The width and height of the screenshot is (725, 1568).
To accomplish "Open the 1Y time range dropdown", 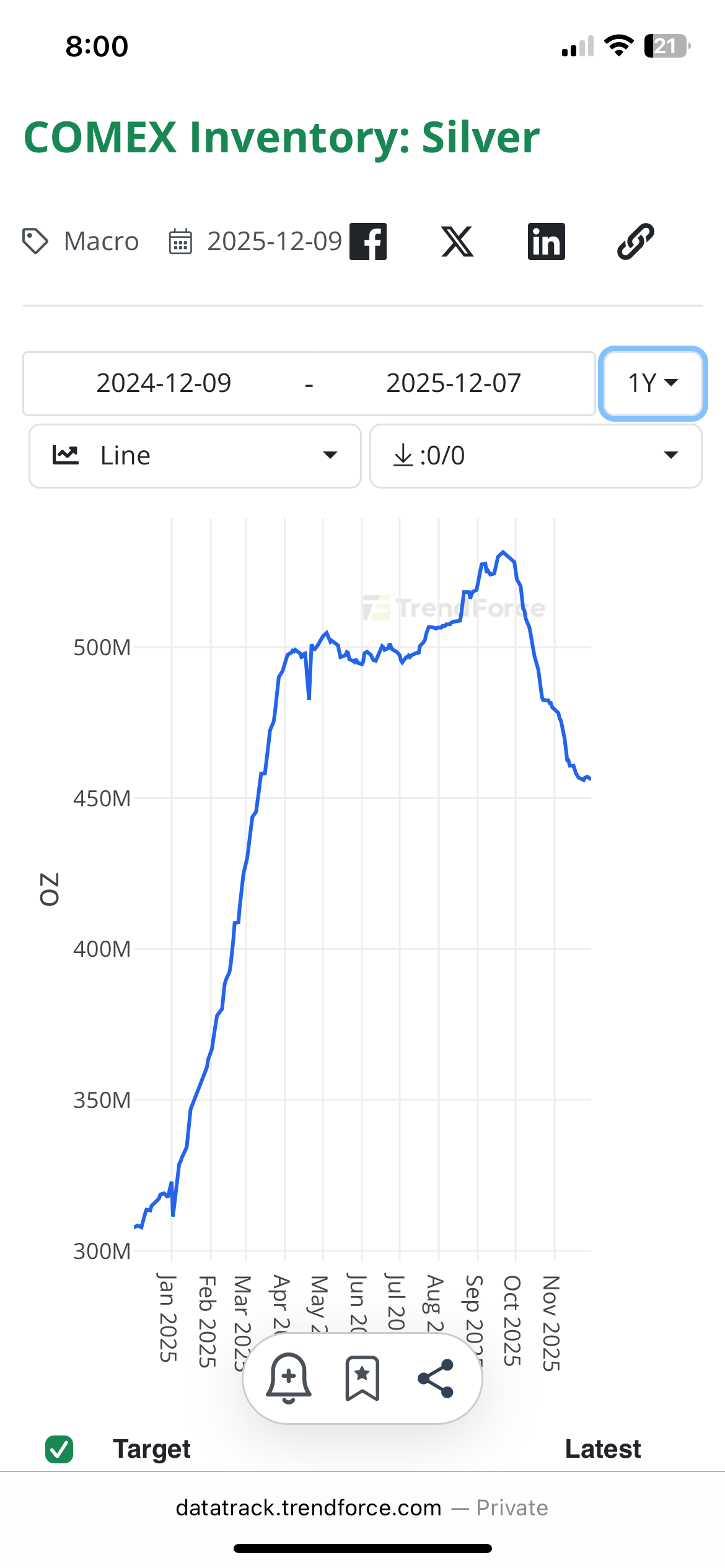I will coord(652,383).
